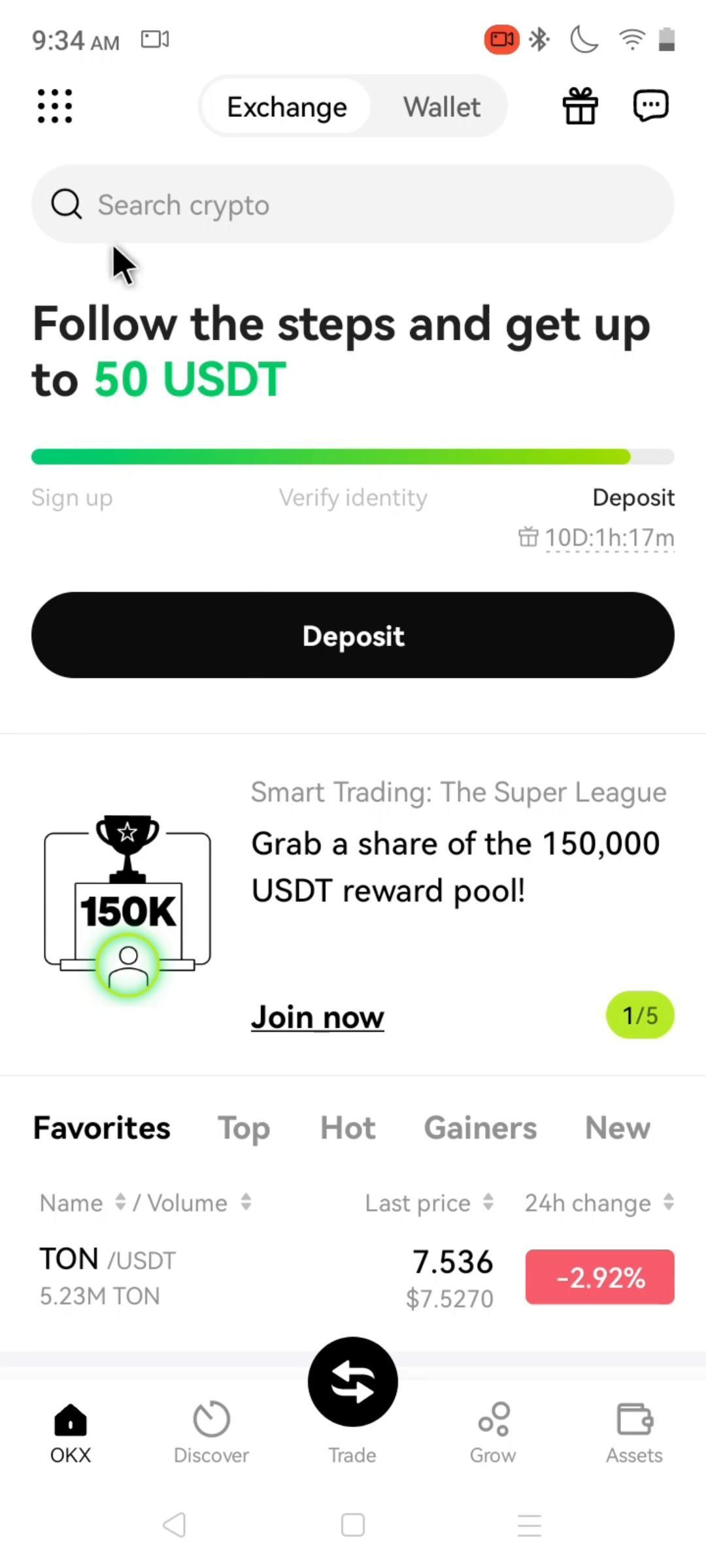Open the Assets tab
706x1568 pixels.
pos(634,1432)
